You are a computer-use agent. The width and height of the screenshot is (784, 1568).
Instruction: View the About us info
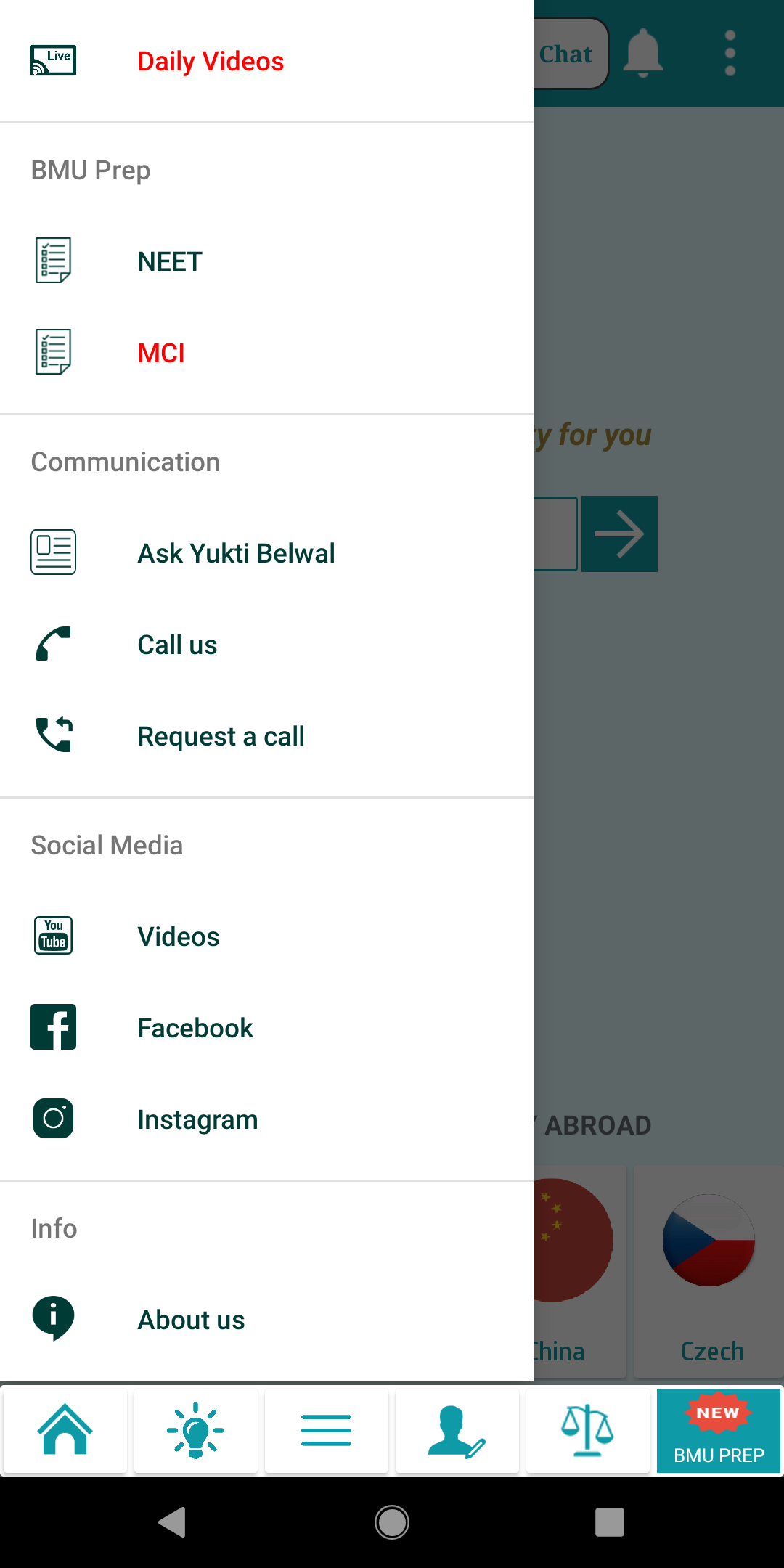tap(191, 1320)
